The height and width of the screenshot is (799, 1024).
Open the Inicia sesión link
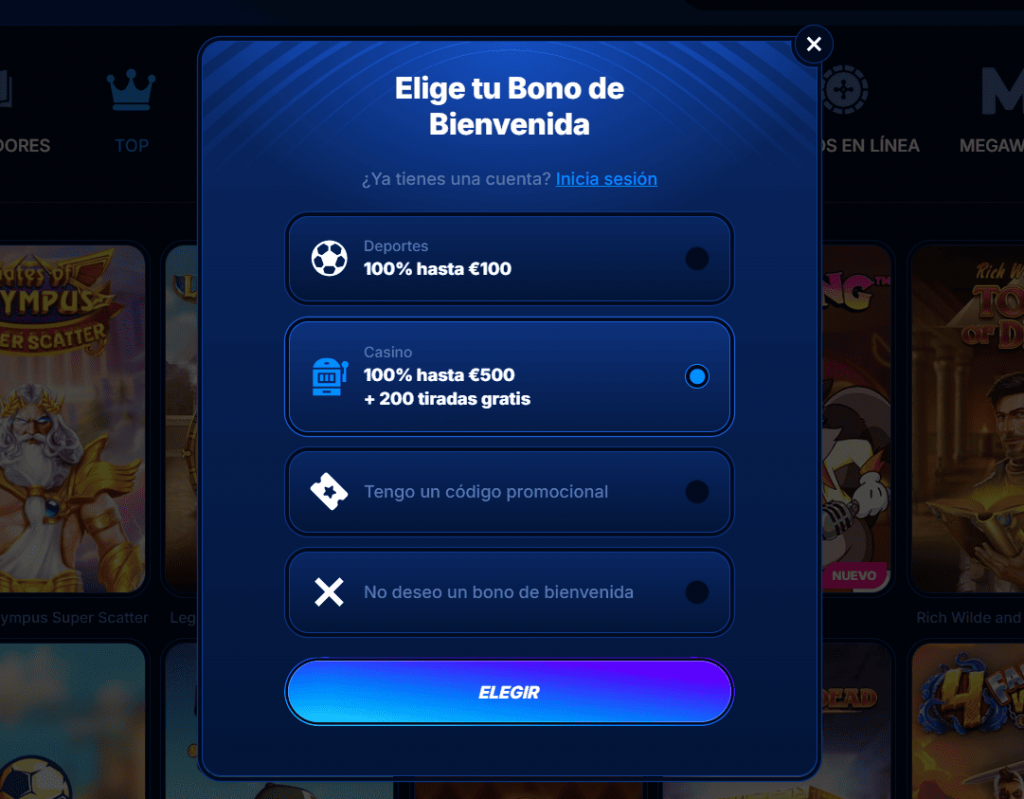point(606,179)
